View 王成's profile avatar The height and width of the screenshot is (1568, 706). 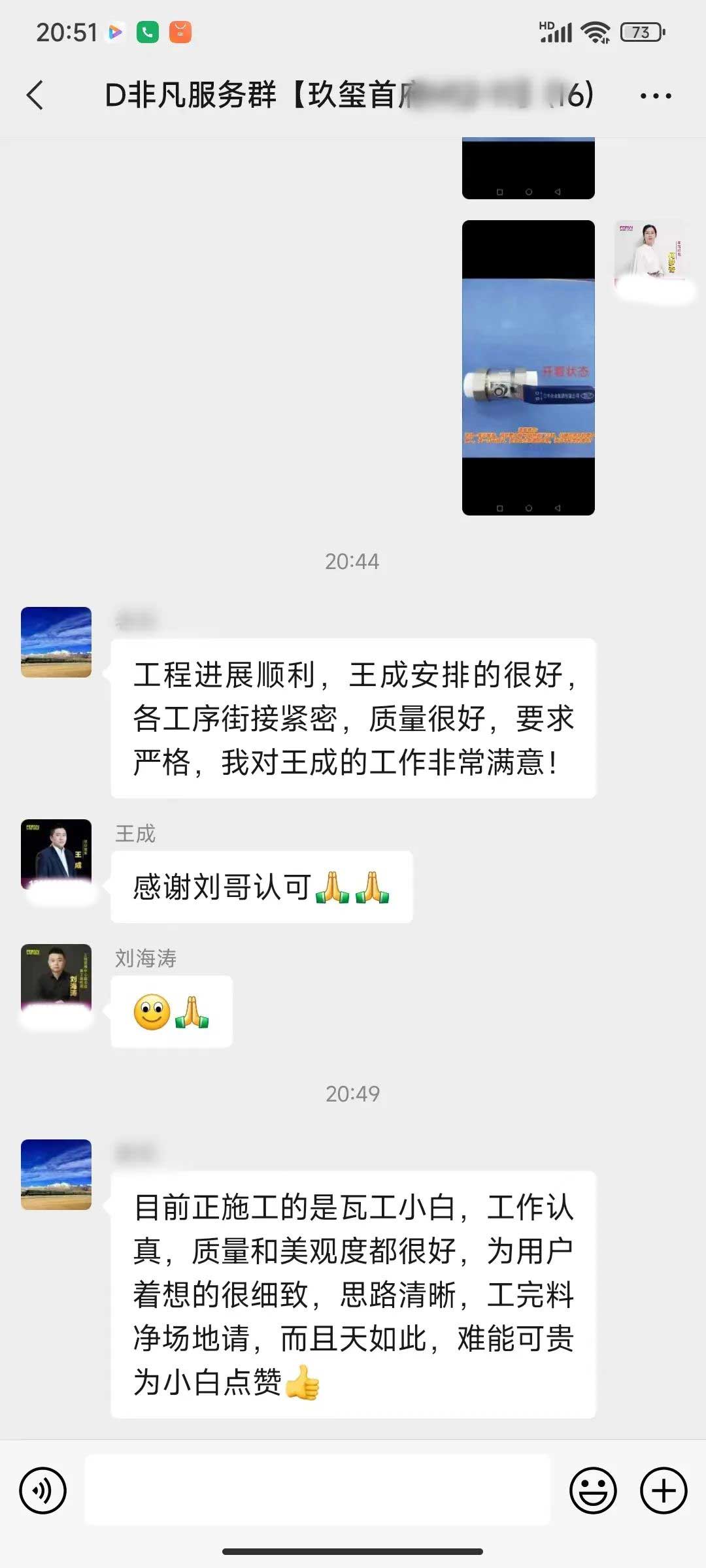click(x=56, y=854)
